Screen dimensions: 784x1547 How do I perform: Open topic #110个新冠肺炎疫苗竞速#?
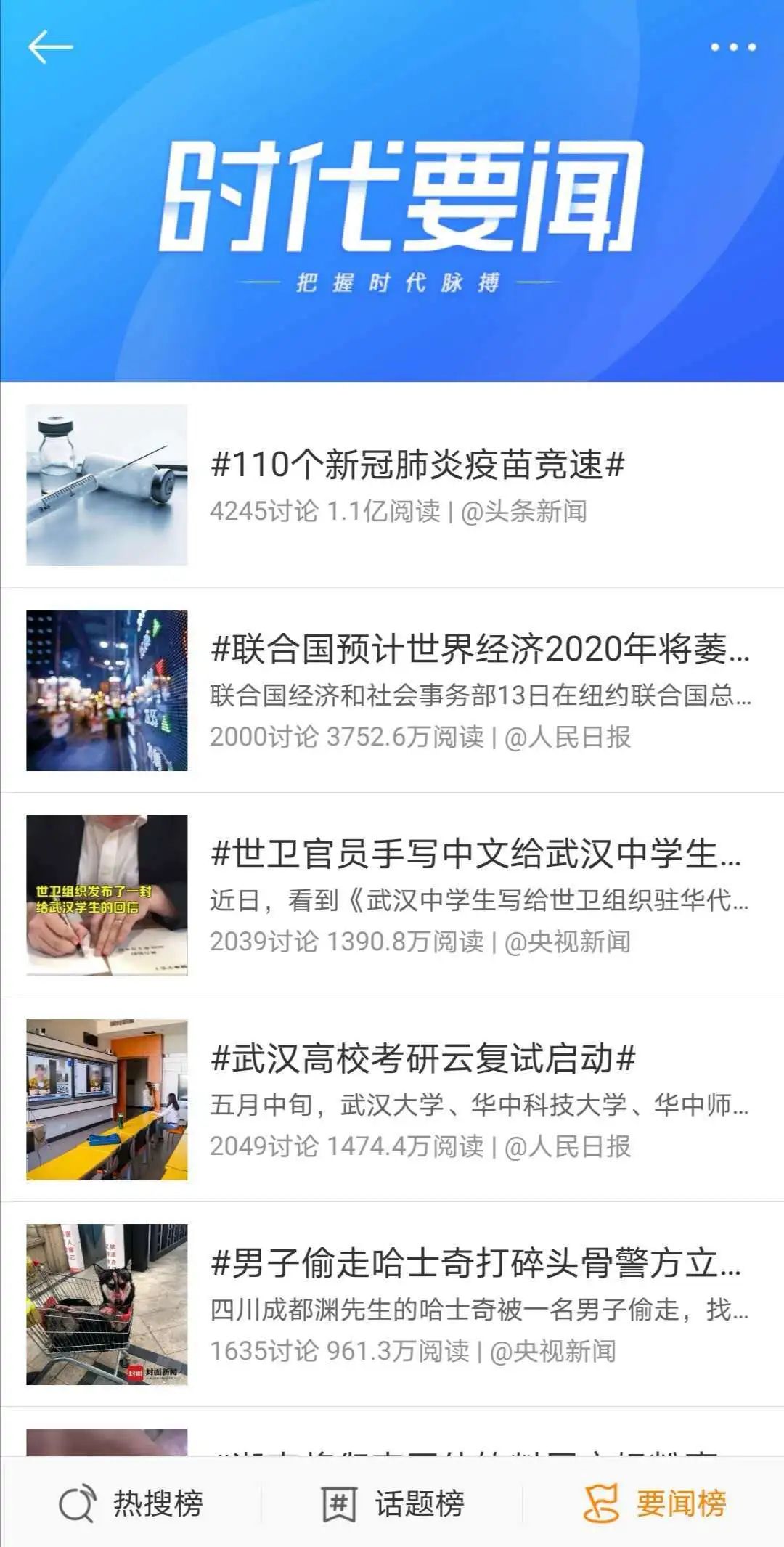tap(417, 465)
